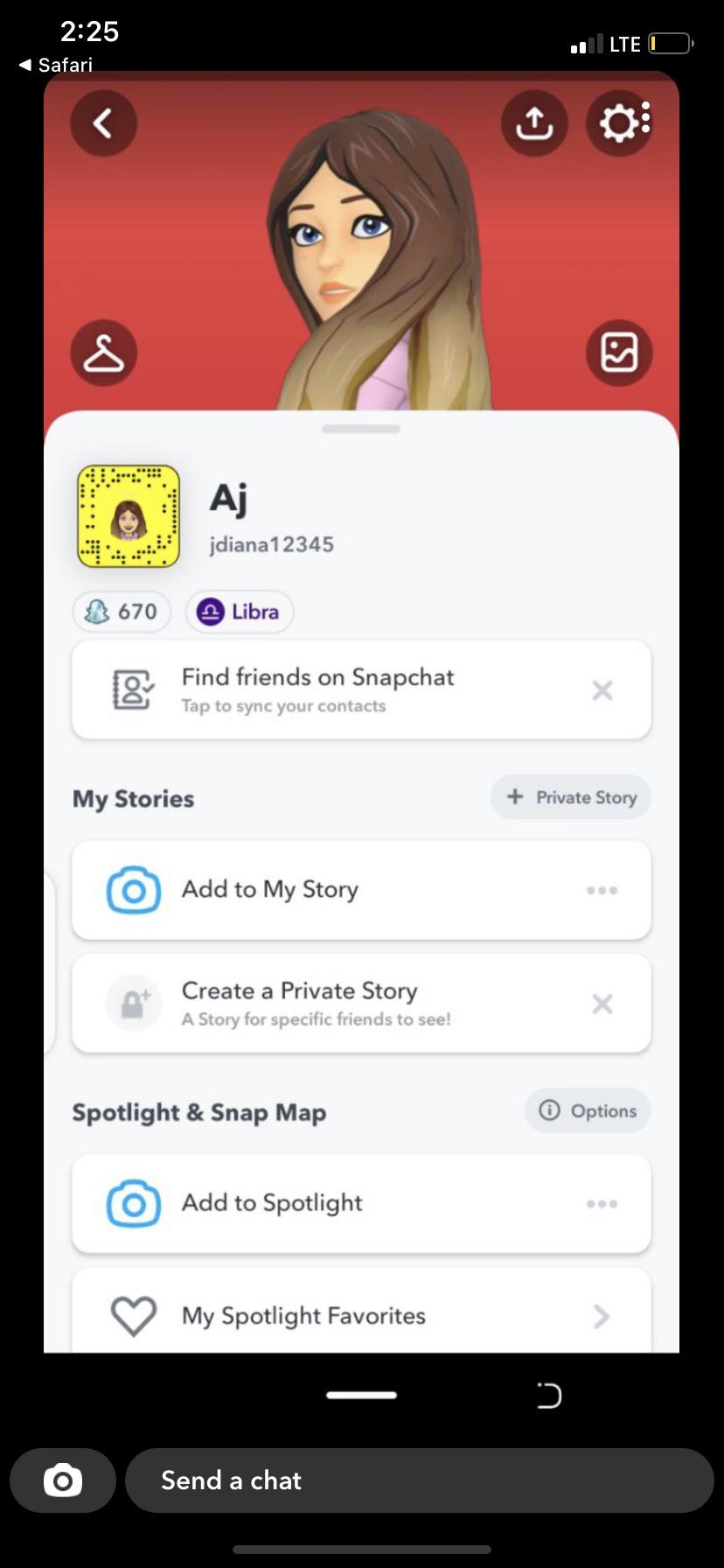The width and height of the screenshot is (724, 1568).
Task: Share profile via the upload icon
Action: [533, 123]
